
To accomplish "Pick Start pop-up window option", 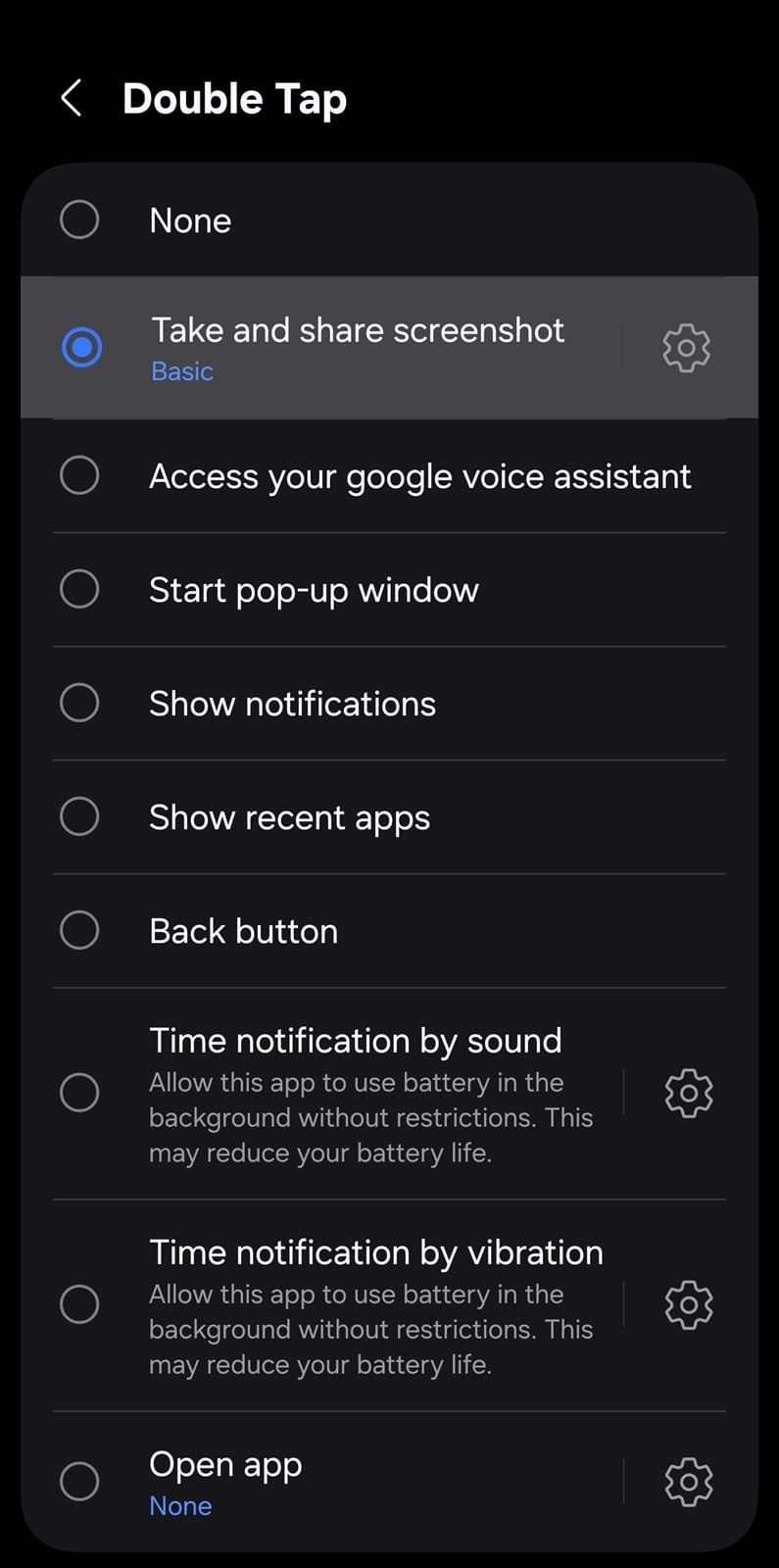I will pos(79,590).
